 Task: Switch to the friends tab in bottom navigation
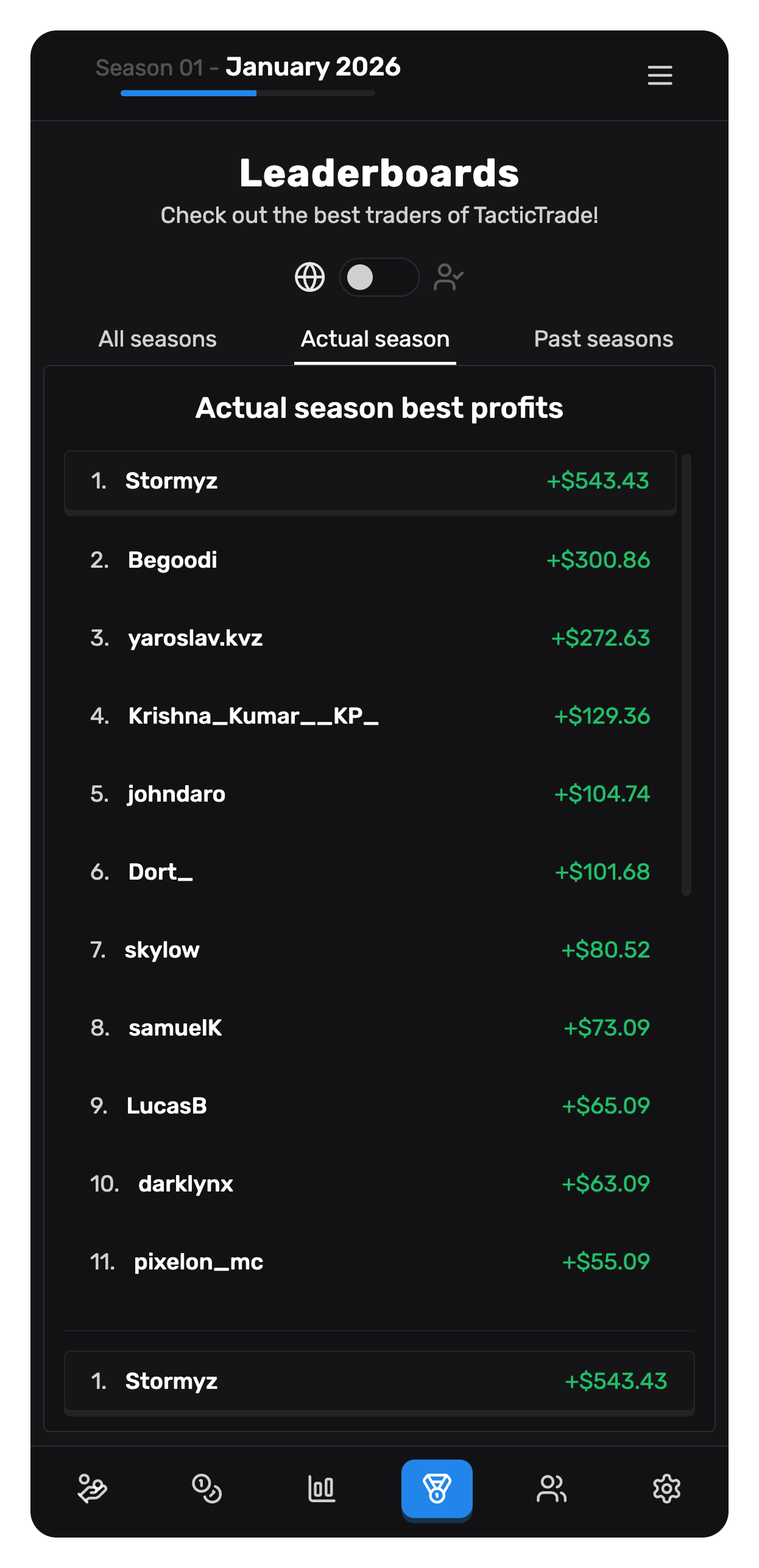tap(551, 1489)
